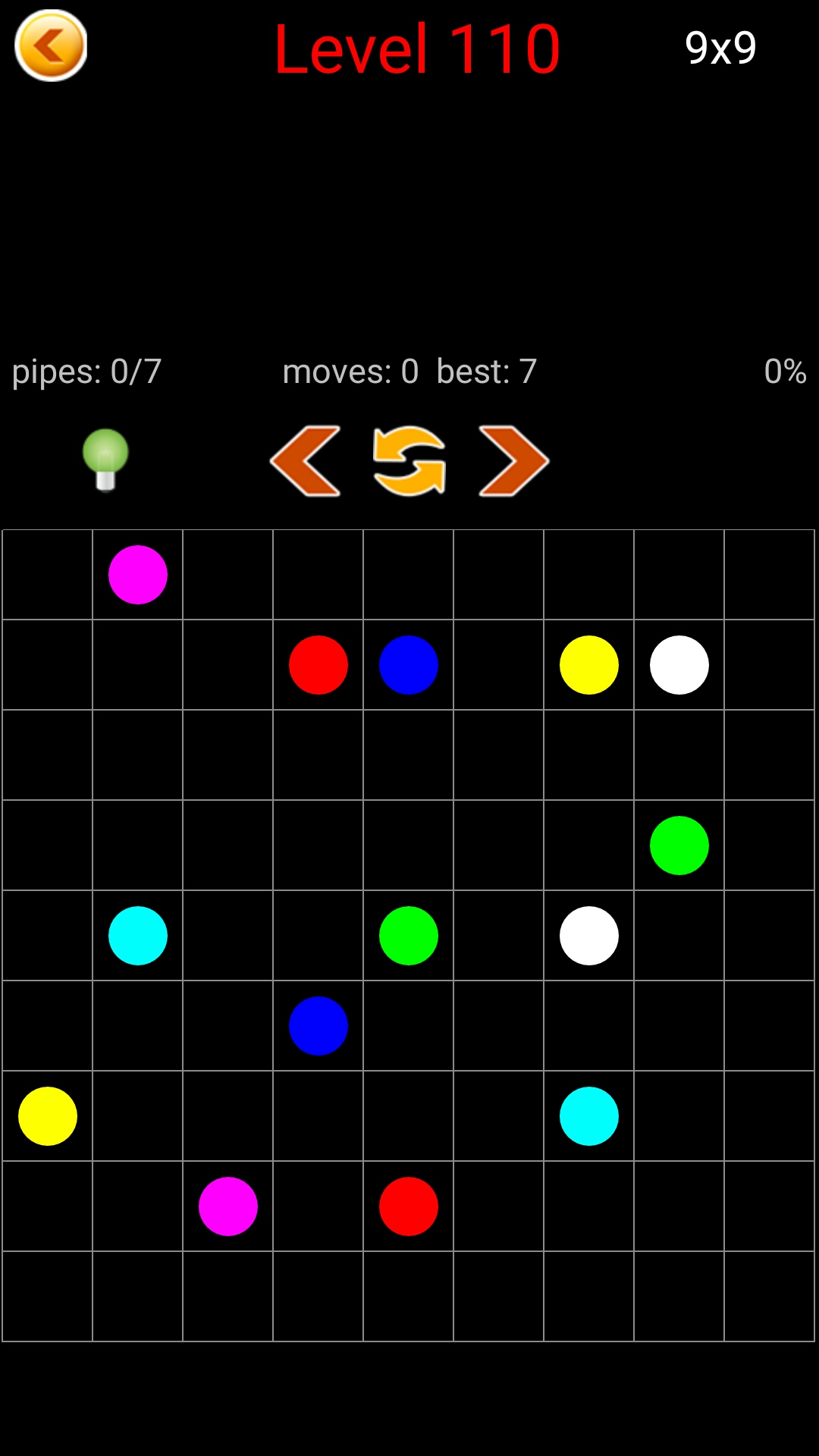
Task: Restart the current level
Action: point(409,461)
